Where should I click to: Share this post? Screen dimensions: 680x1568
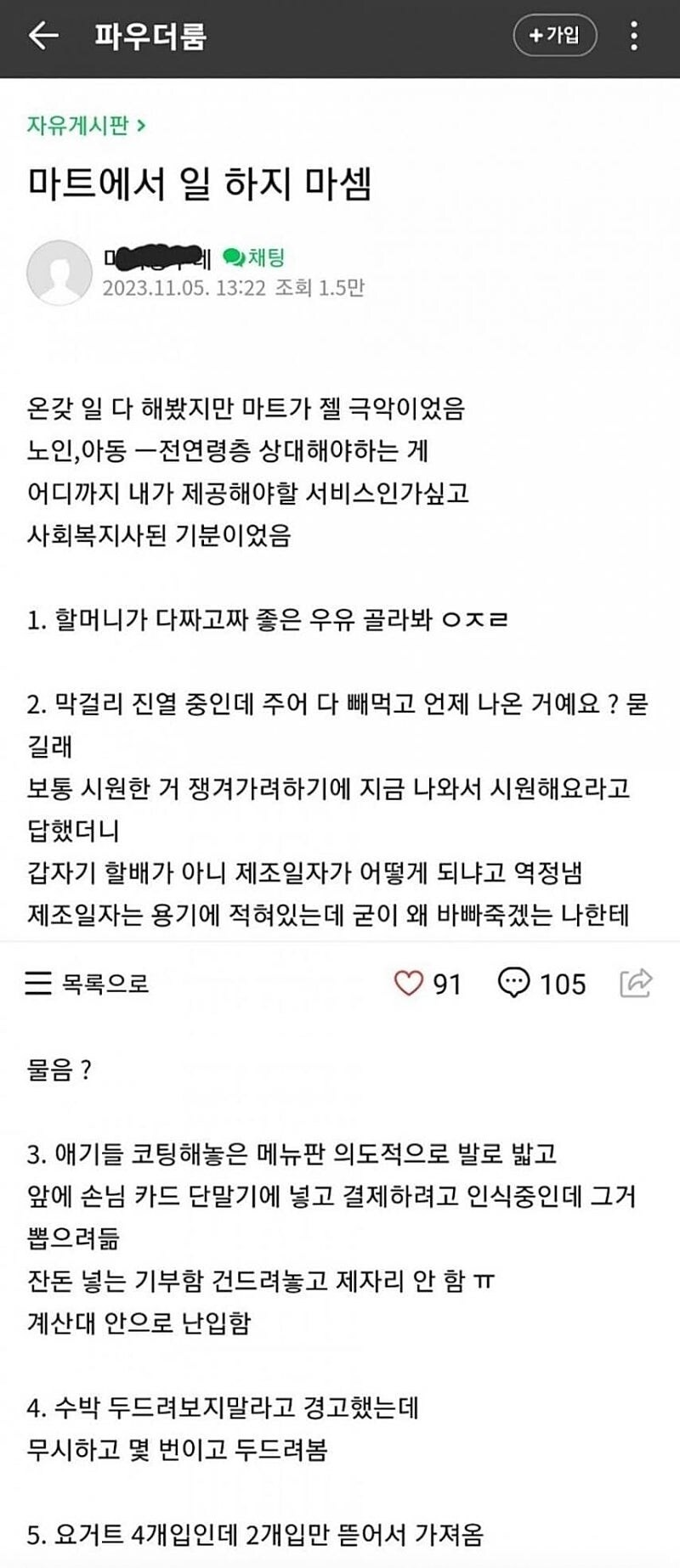(x=636, y=983)
